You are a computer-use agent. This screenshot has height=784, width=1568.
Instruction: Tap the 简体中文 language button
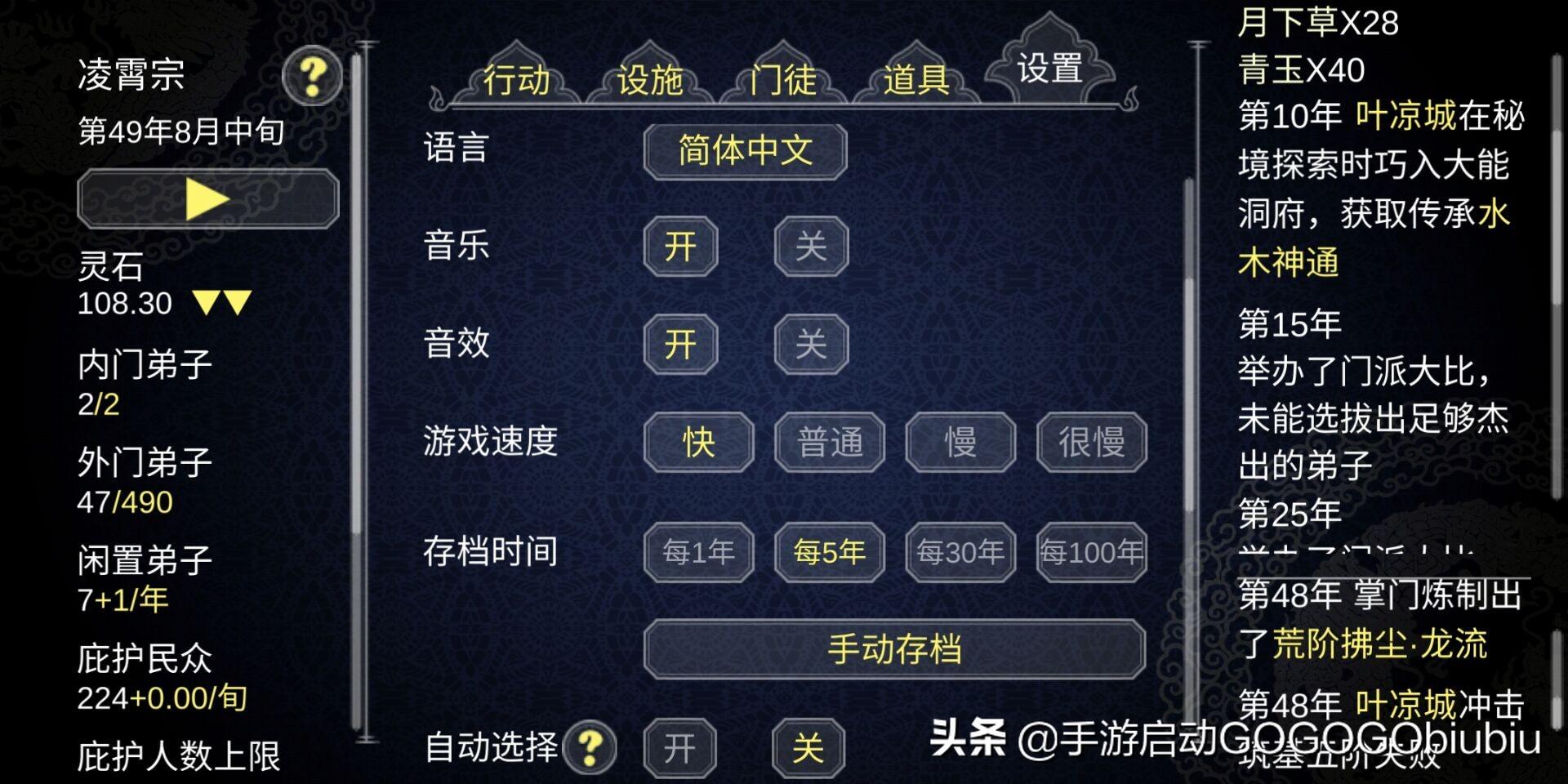coord(745,151)
